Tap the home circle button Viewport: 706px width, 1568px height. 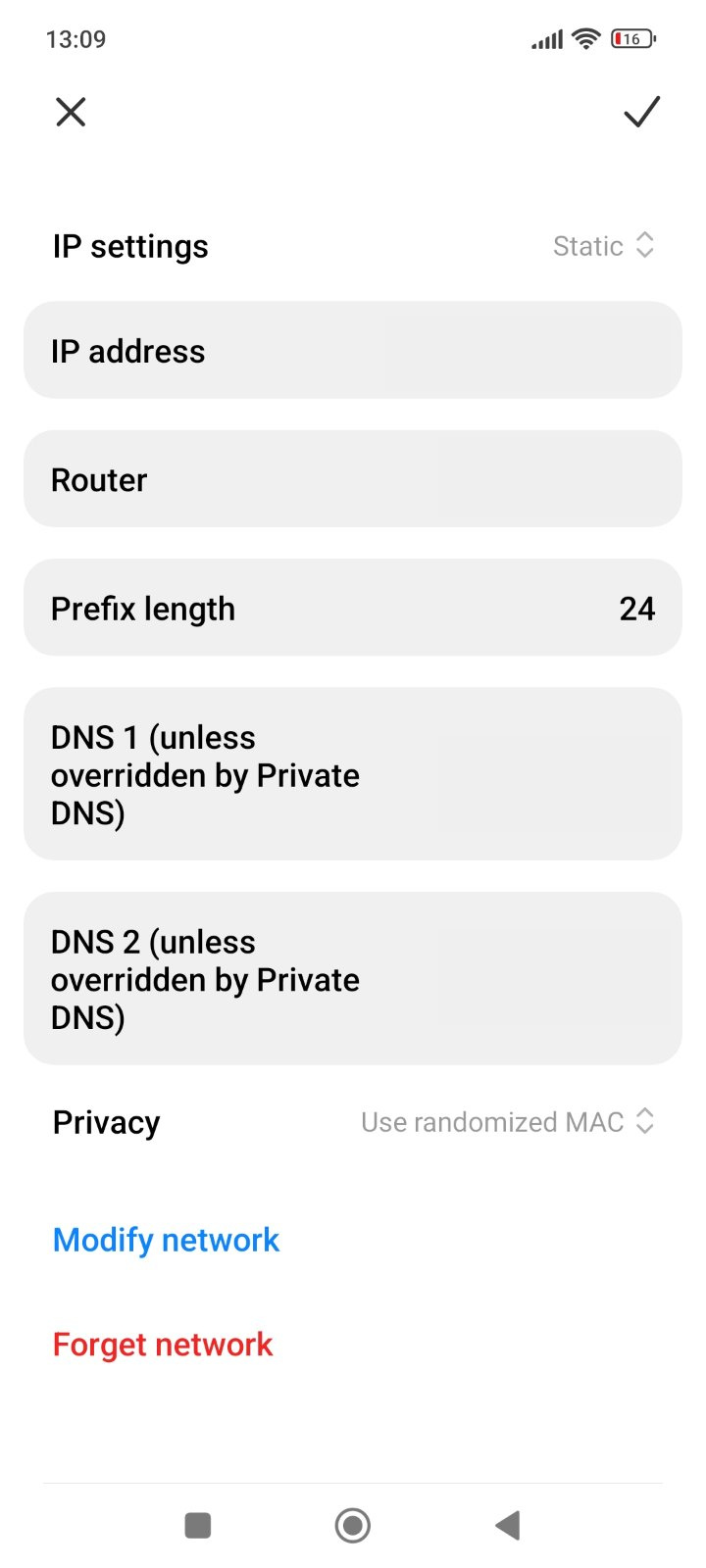pos(352,1525)
